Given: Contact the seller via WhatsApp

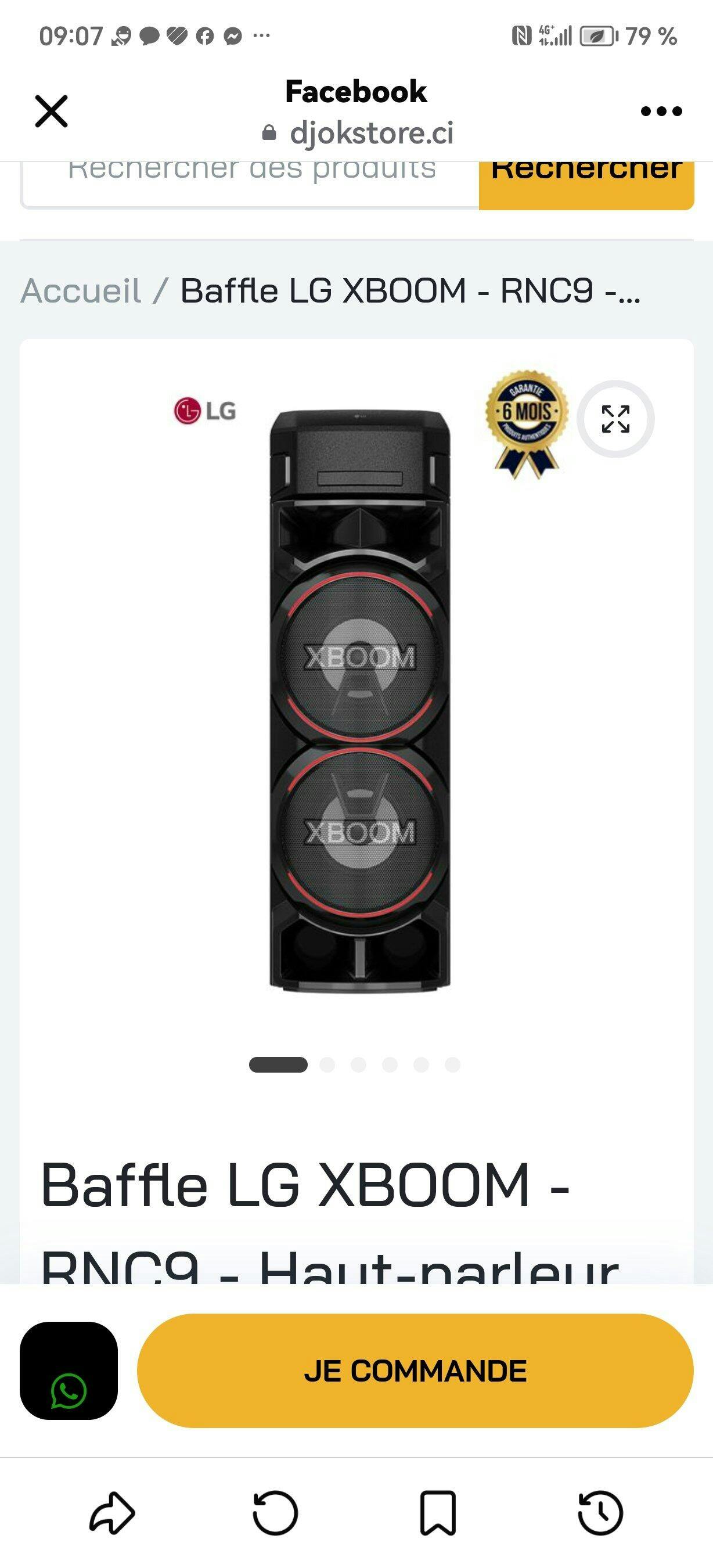Looking at the screenshot, I should (69, 1371).
